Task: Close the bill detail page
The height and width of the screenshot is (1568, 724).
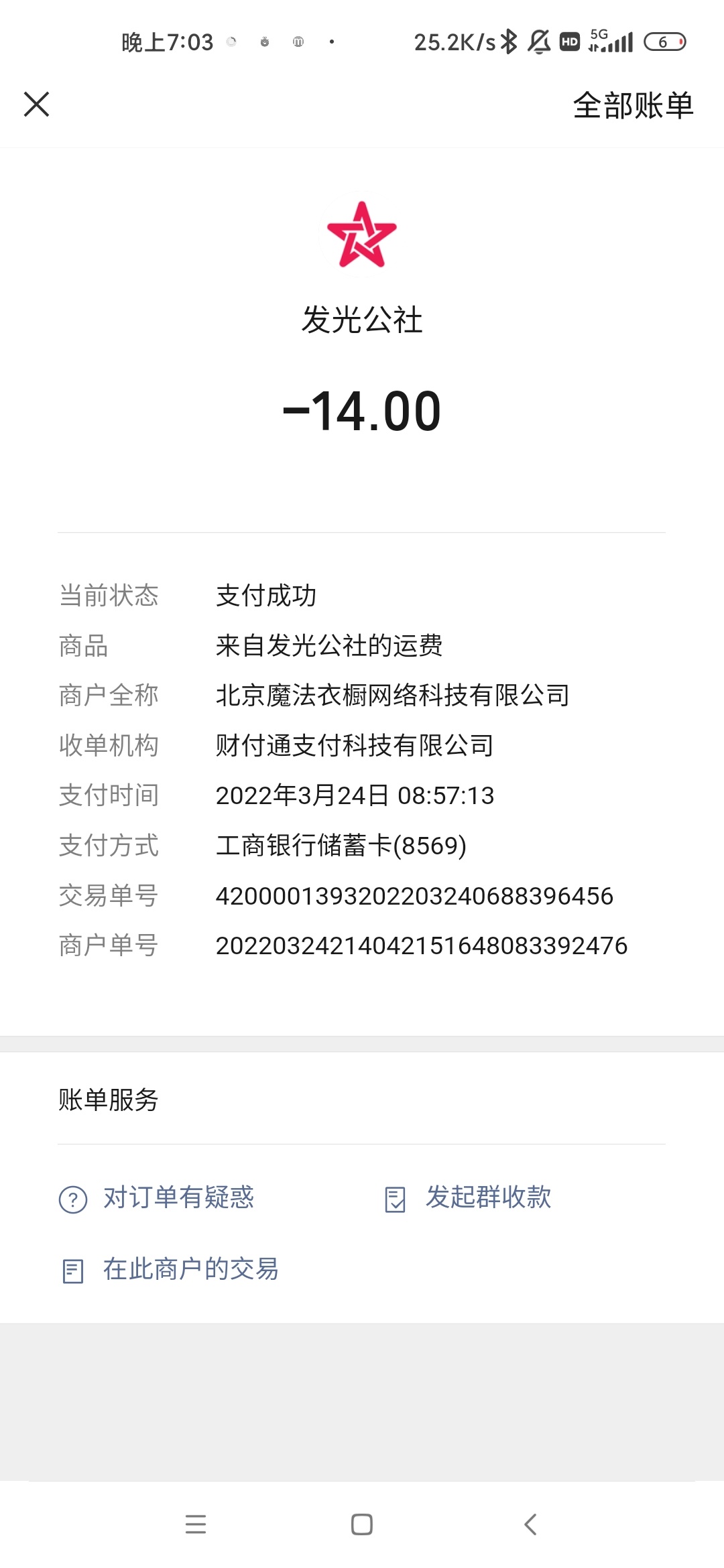Action: click(x=36, y=105)
